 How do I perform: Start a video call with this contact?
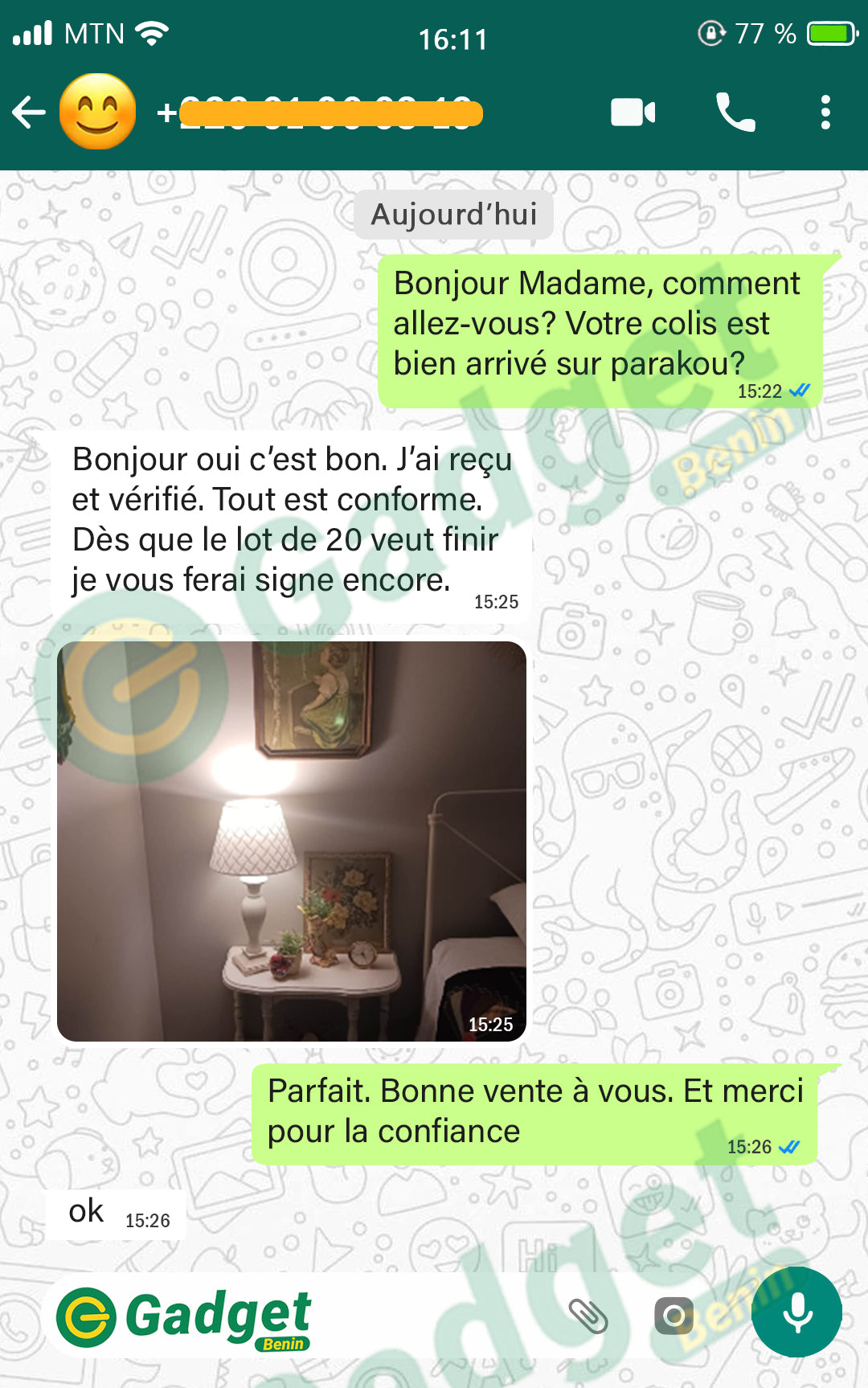[x=633, y=113]
